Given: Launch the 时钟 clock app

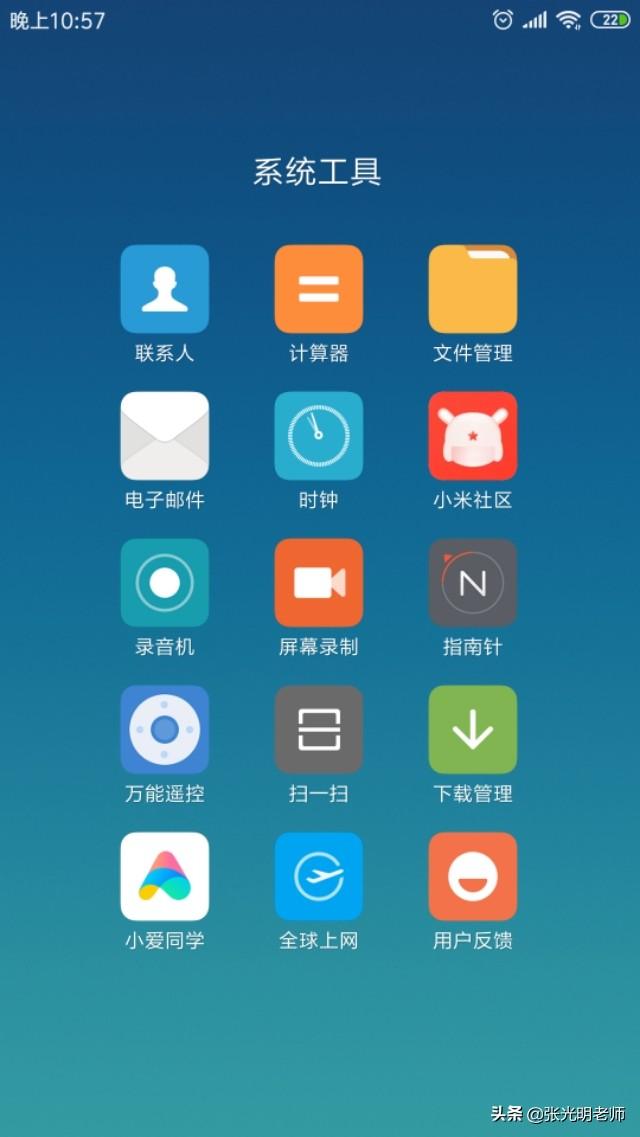Looking at the screenshot, I should pyautogui.click(x=319, y=436).
